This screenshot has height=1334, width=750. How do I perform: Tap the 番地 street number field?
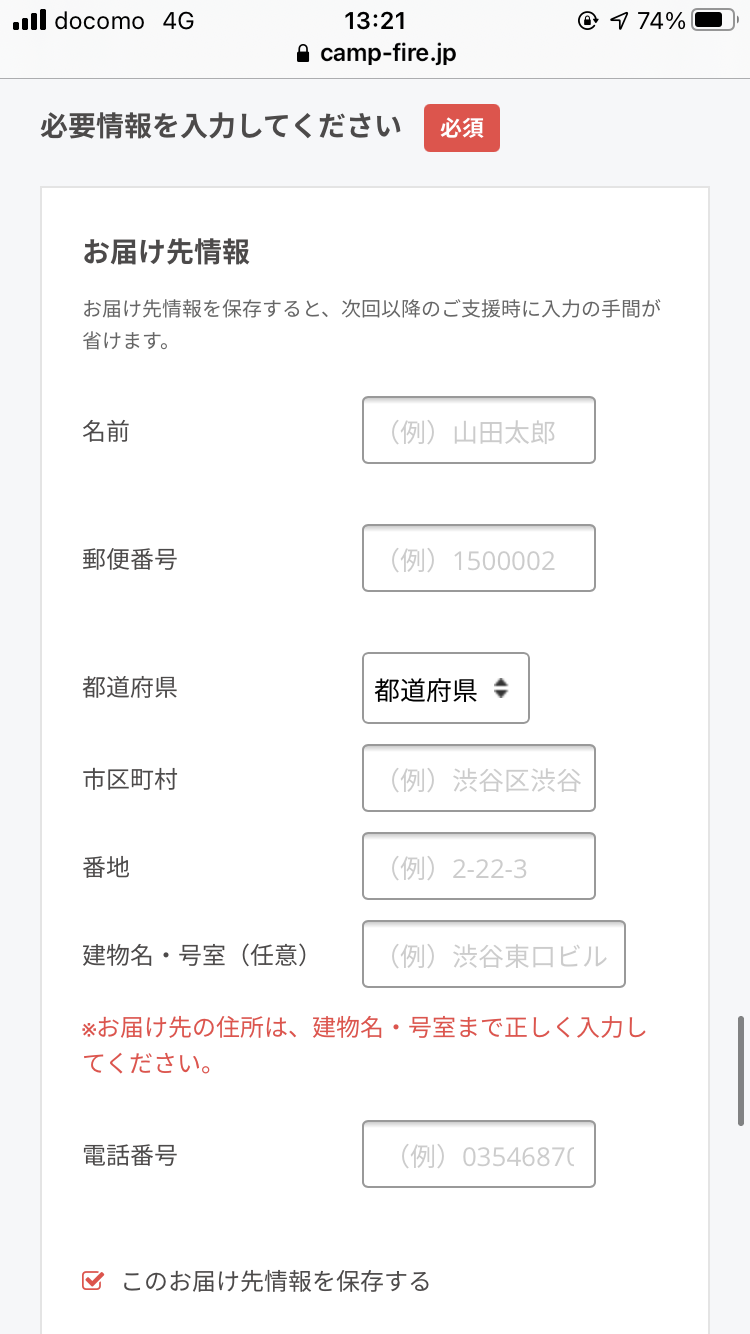point(479,866)
